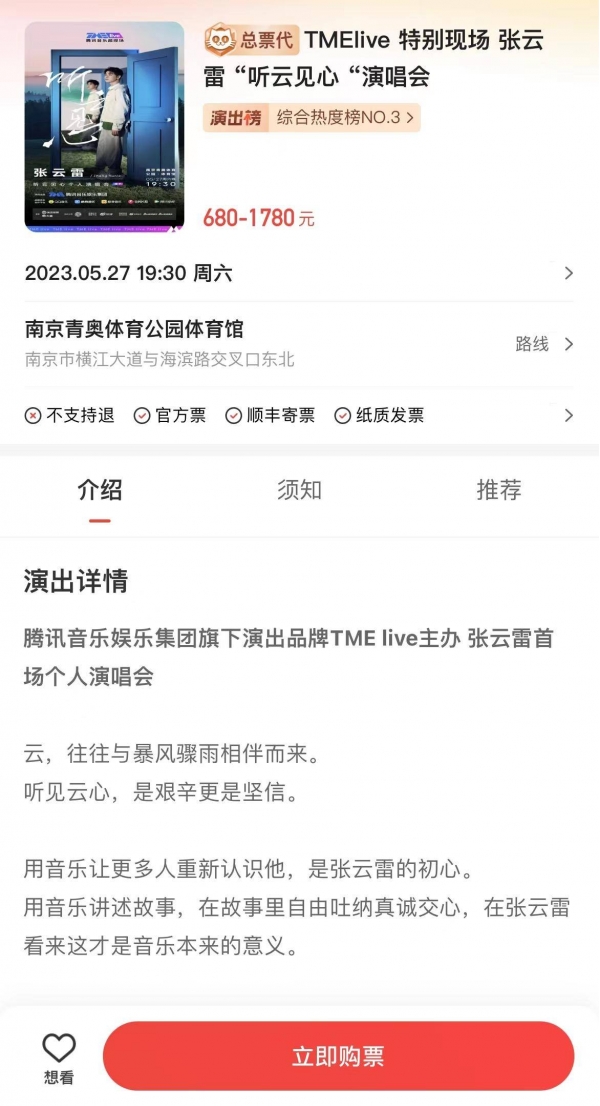
Task: Tap the 立即购票 button
Action: (338, 1056)
